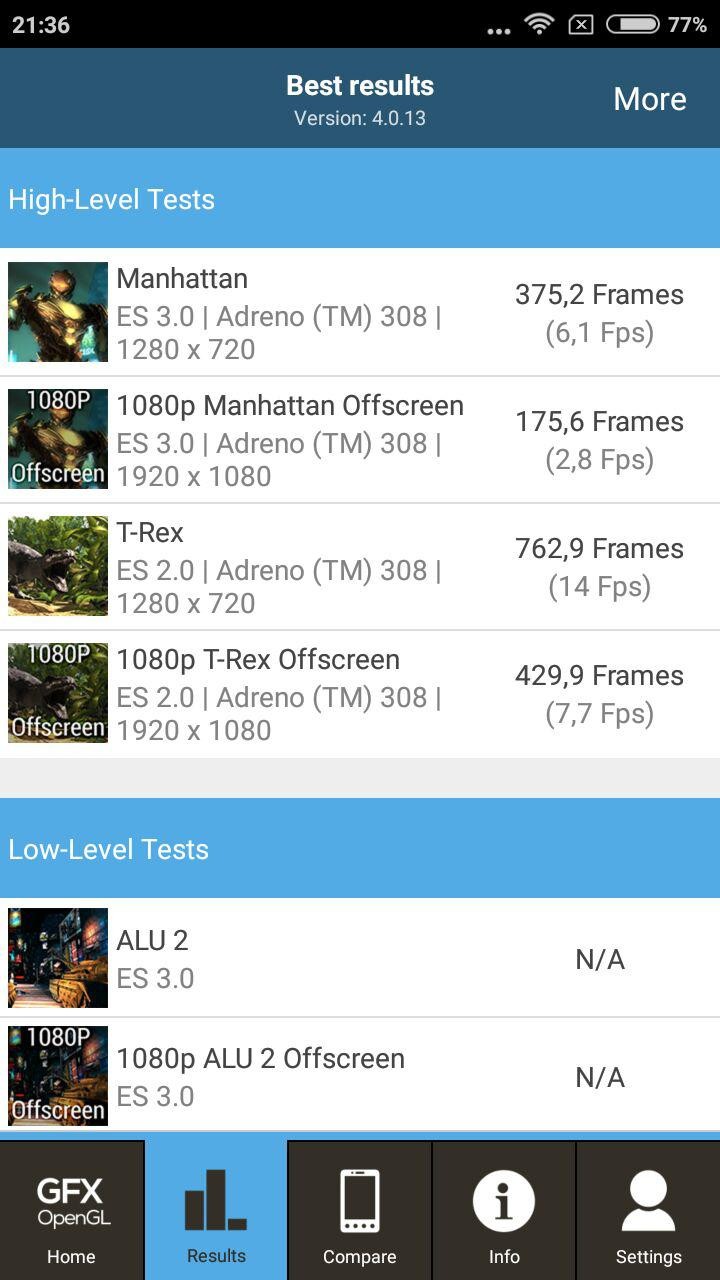Switch to the Settings tab
Viewport: 720px width, 1280px height.
[x=648, y=1211]
